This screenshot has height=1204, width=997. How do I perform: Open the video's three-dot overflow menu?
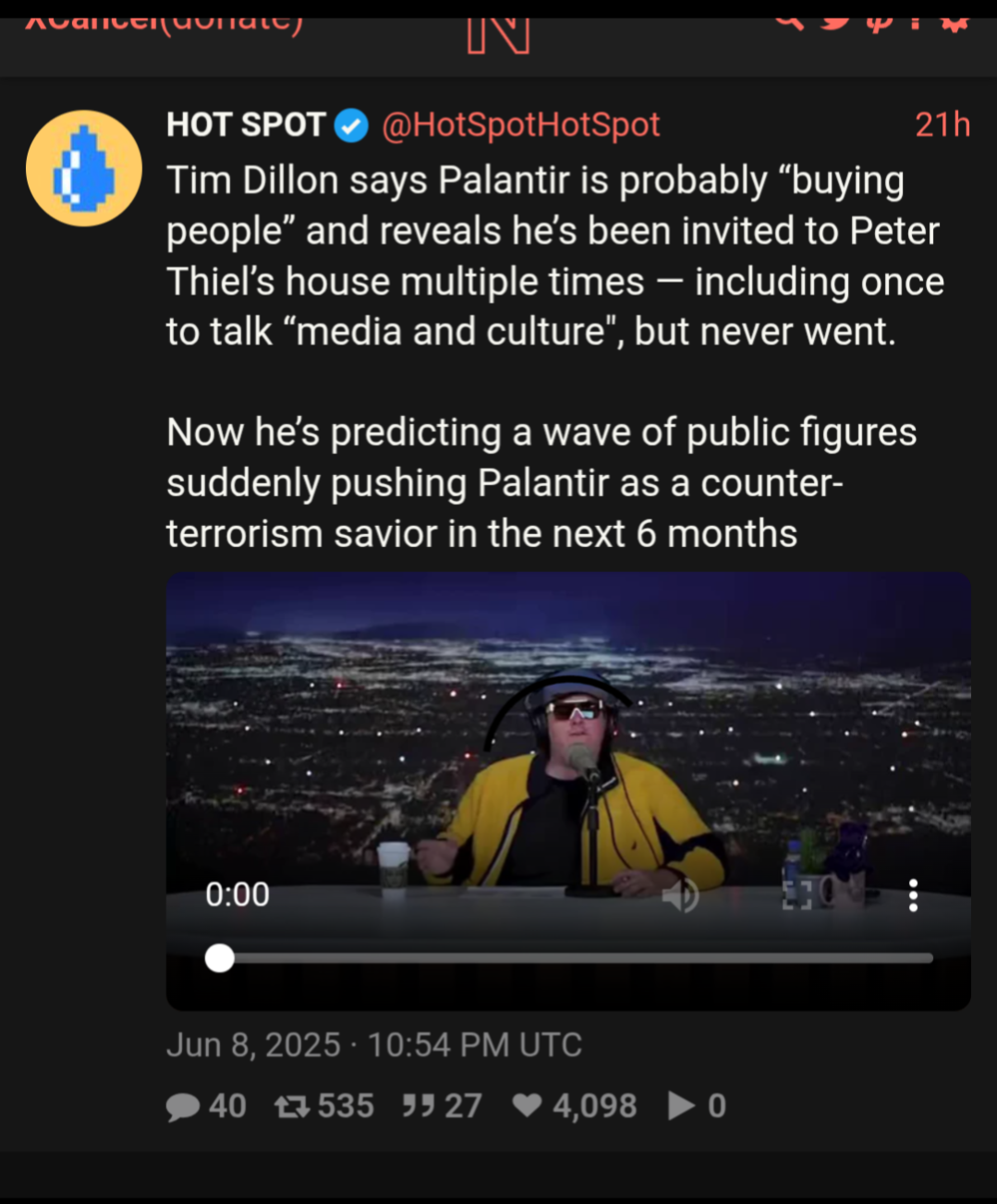pyautogui.click(x=913, y=894)
